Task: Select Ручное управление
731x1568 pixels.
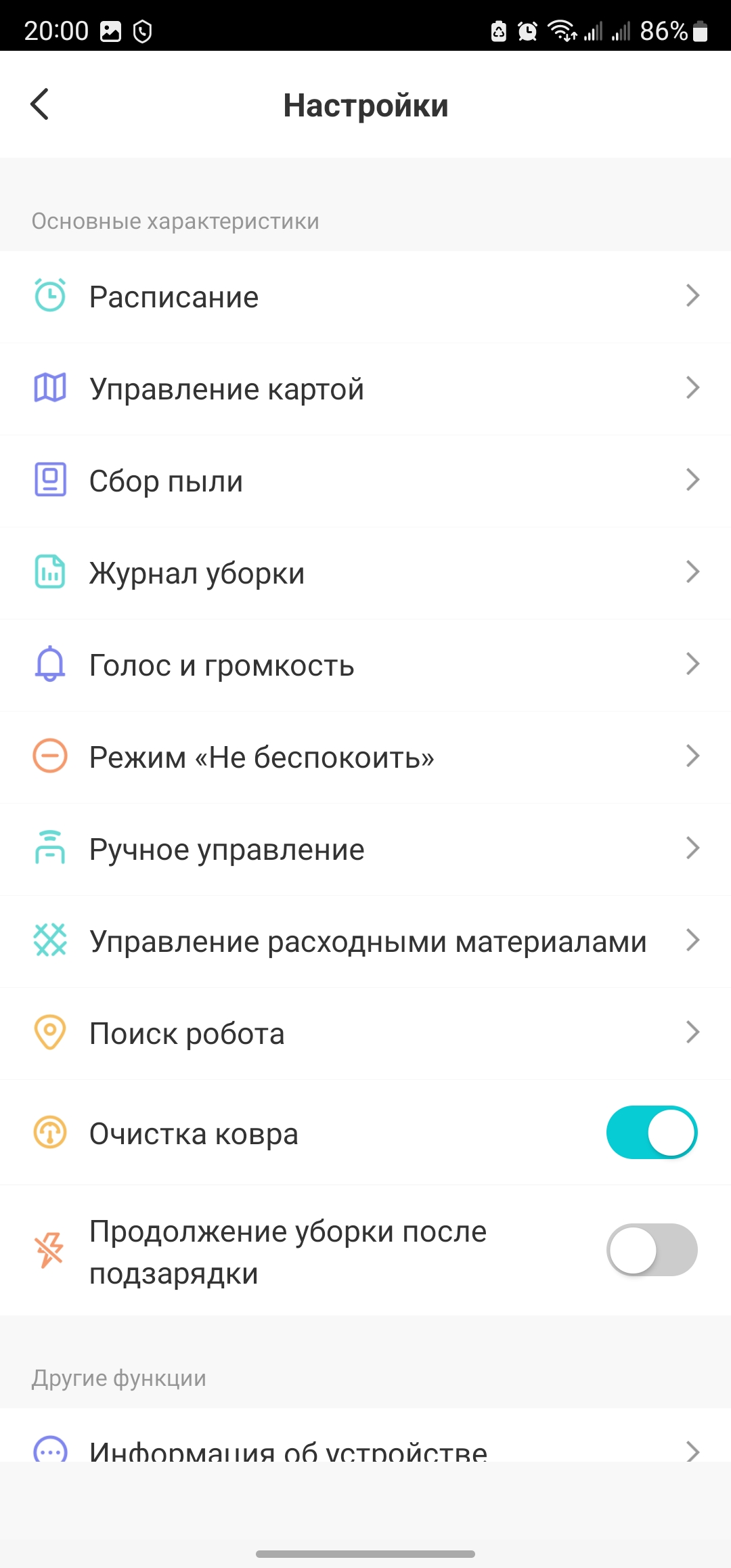Action: click(365, 849)
